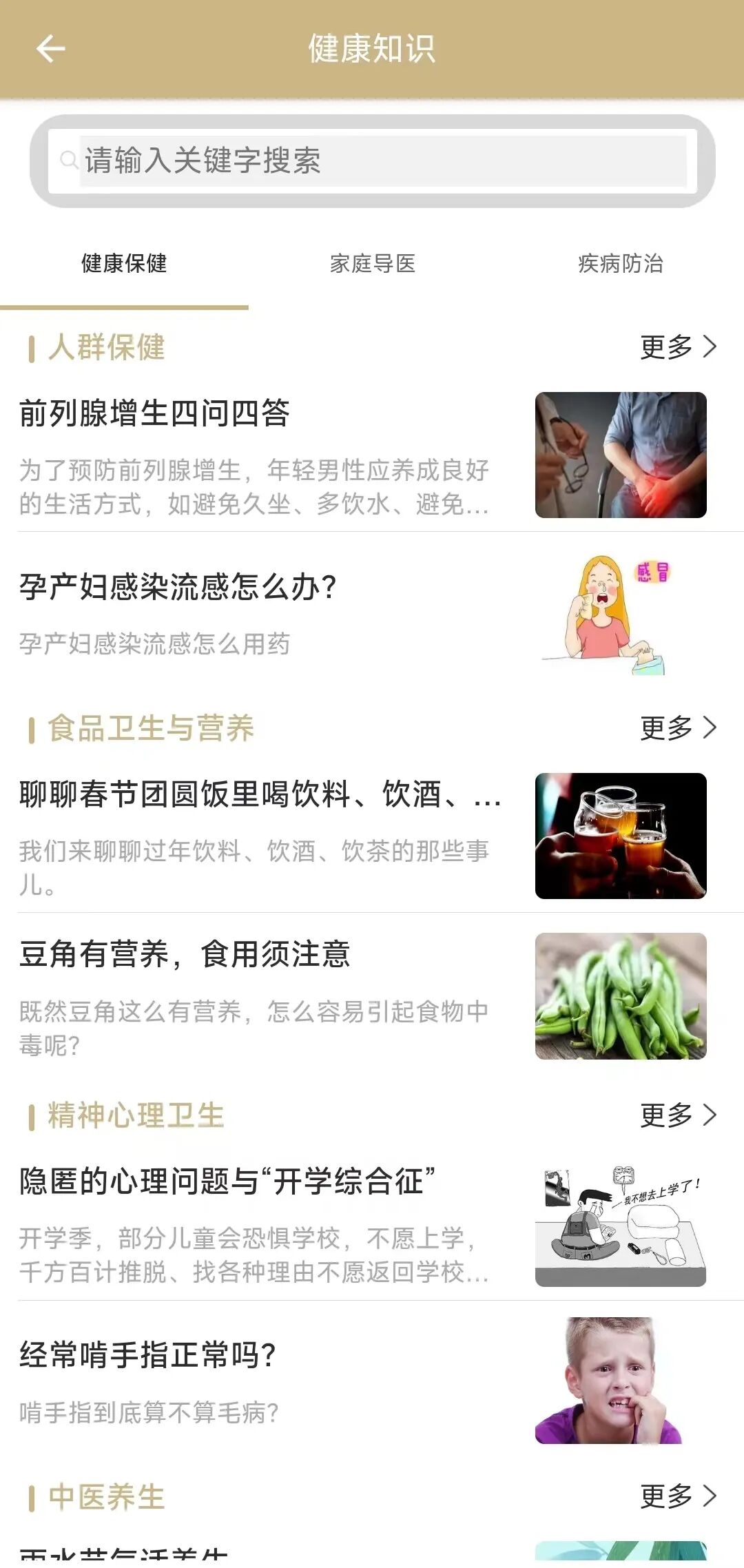Go back from 健康知识 page
This screenshot has height=1568, width=744.
point(50,49)
